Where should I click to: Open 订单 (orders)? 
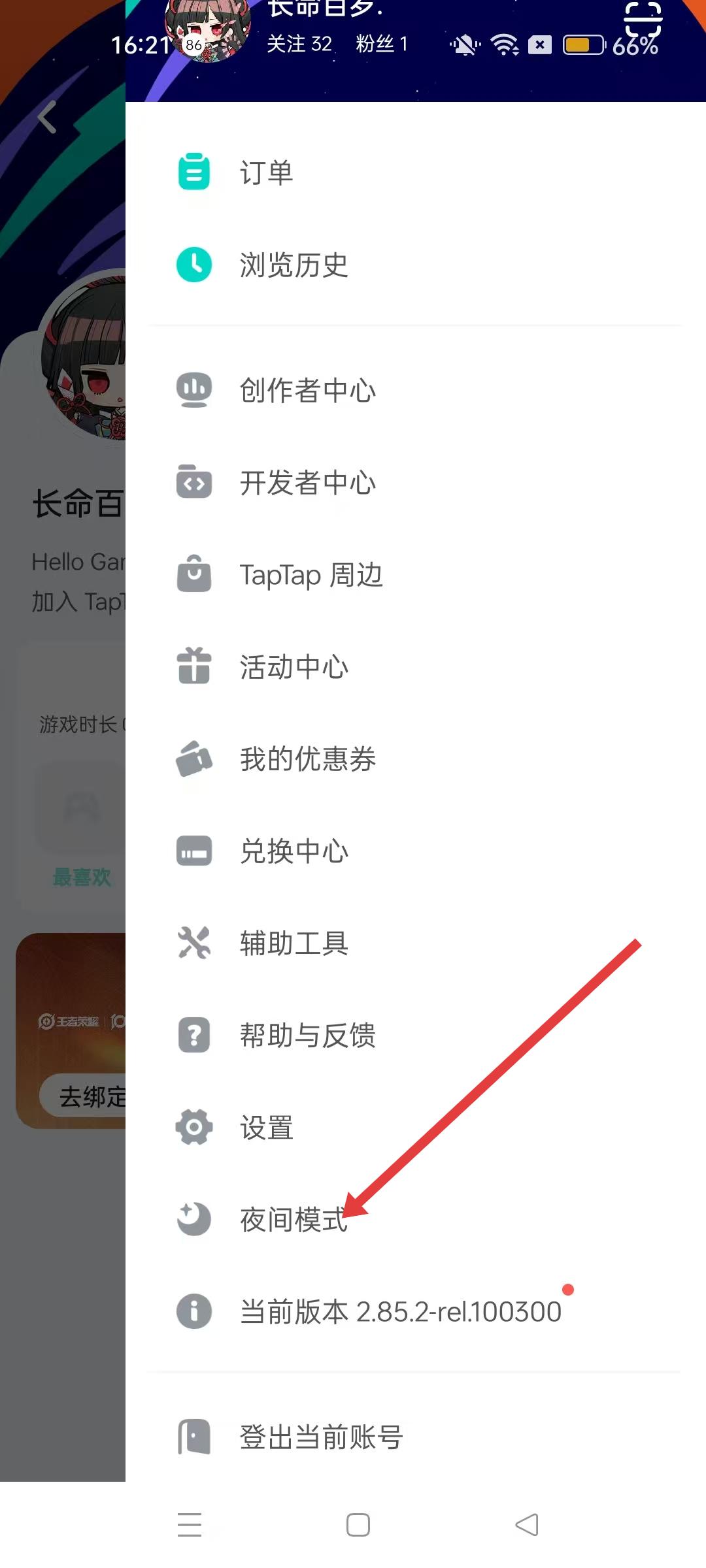click(x=266, y=172)
